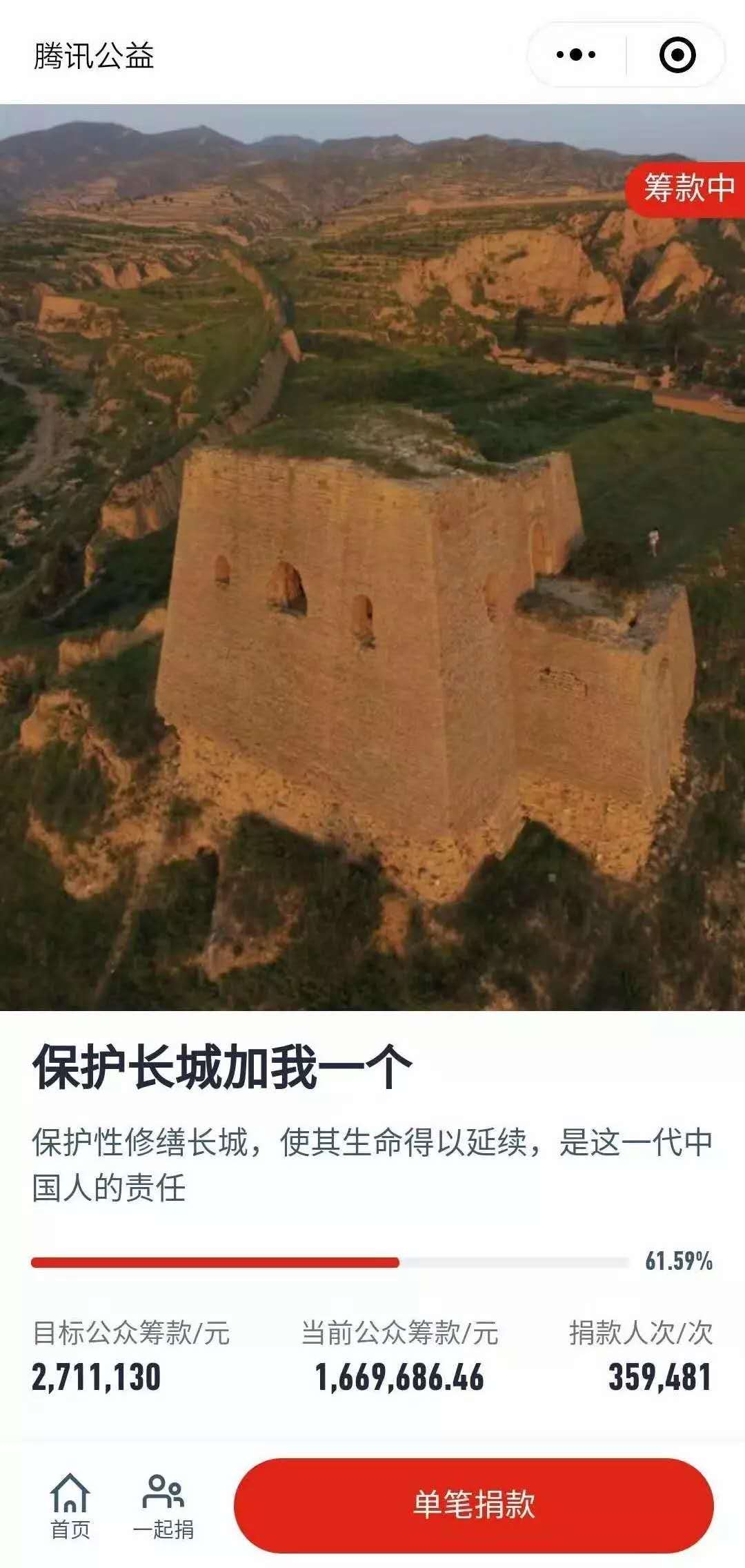Close the mini program with the circle button
The width and height of the screenshot is (745, 1568).
coord(677,55)
